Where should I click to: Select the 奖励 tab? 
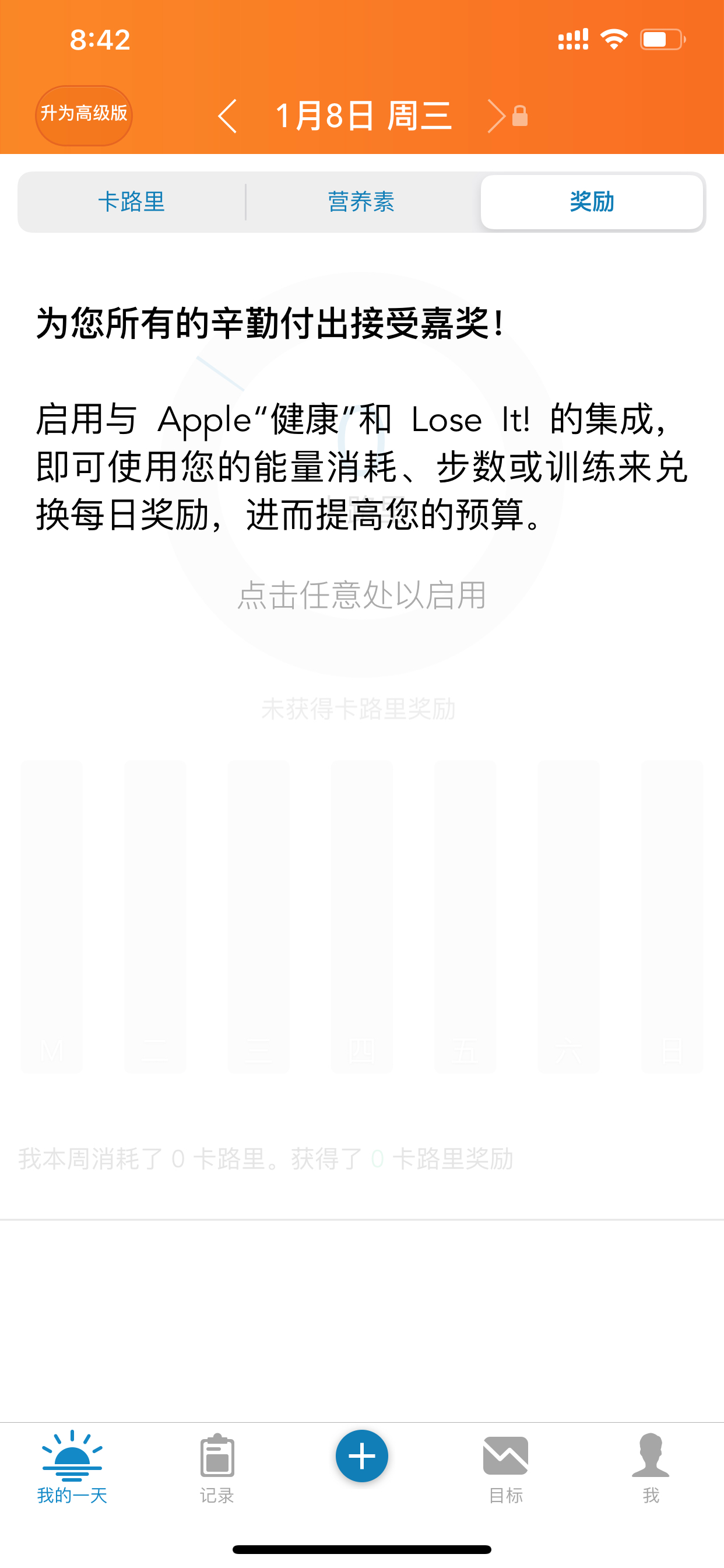coord(591,202)
